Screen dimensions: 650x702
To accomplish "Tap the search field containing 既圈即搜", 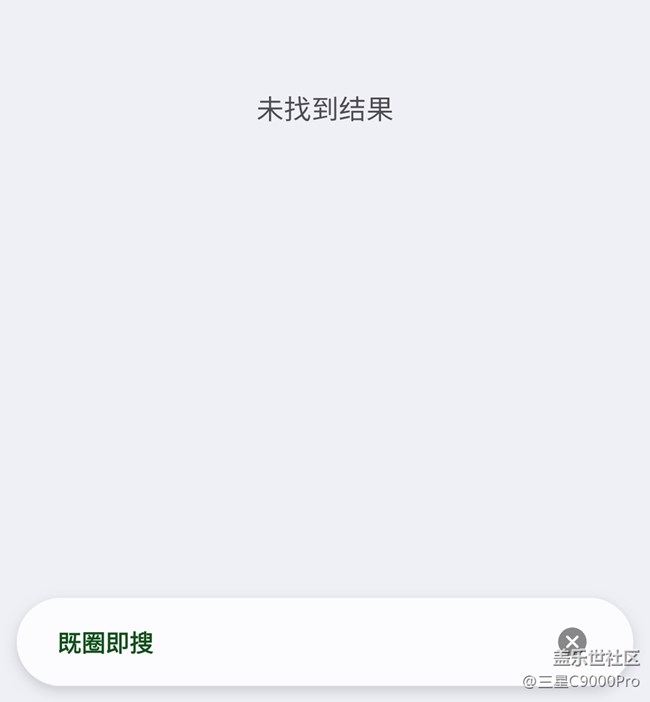I will (300, 642).
